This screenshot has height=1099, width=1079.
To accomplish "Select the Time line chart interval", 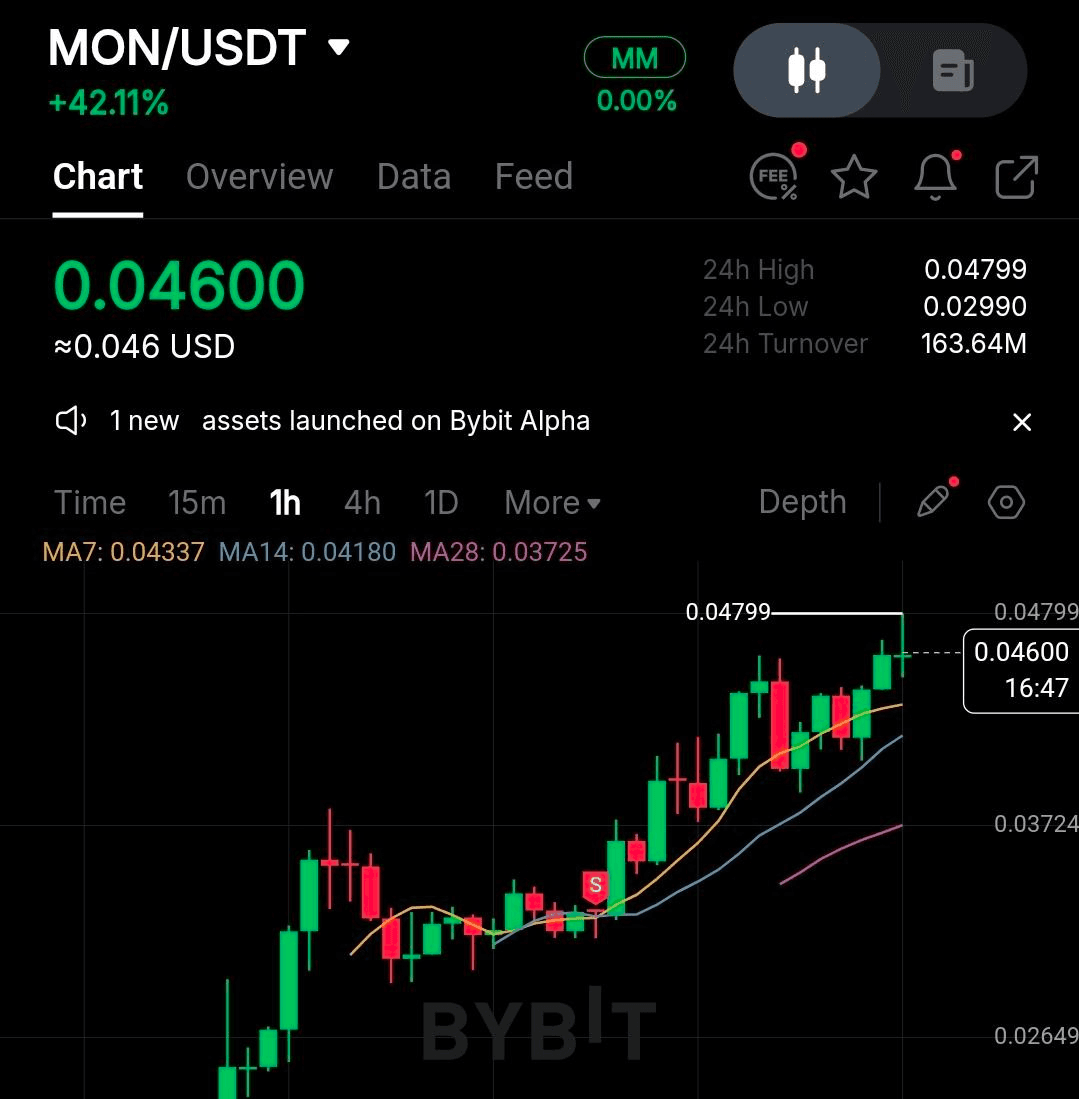I will (x=90, y=502).
